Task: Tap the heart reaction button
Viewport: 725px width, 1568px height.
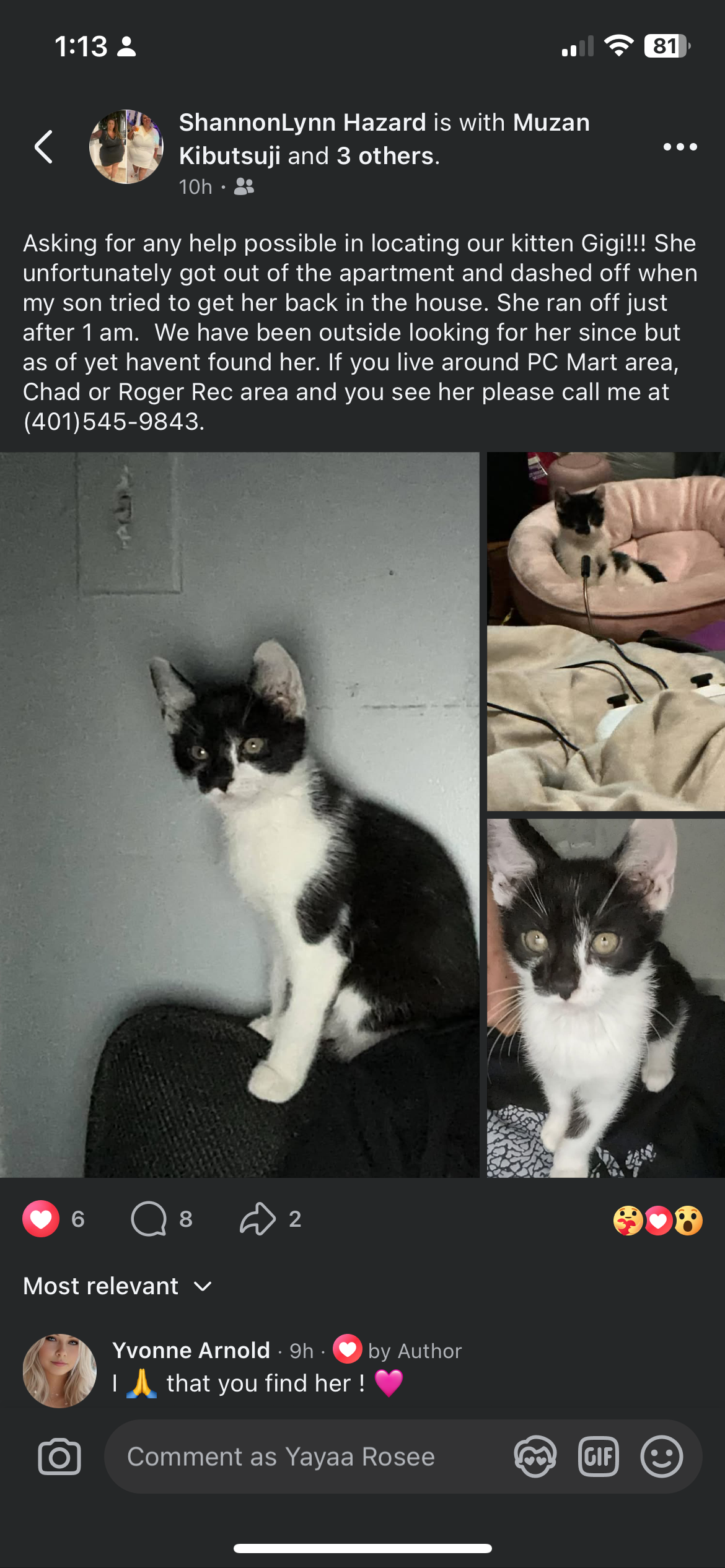Action: pyautogui.click(x=41, y=1219)
